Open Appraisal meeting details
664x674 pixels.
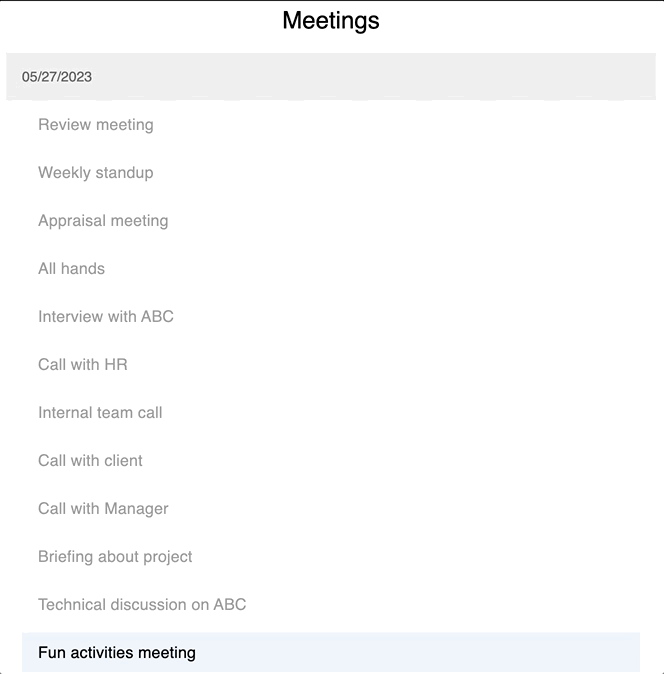point(103,221)
